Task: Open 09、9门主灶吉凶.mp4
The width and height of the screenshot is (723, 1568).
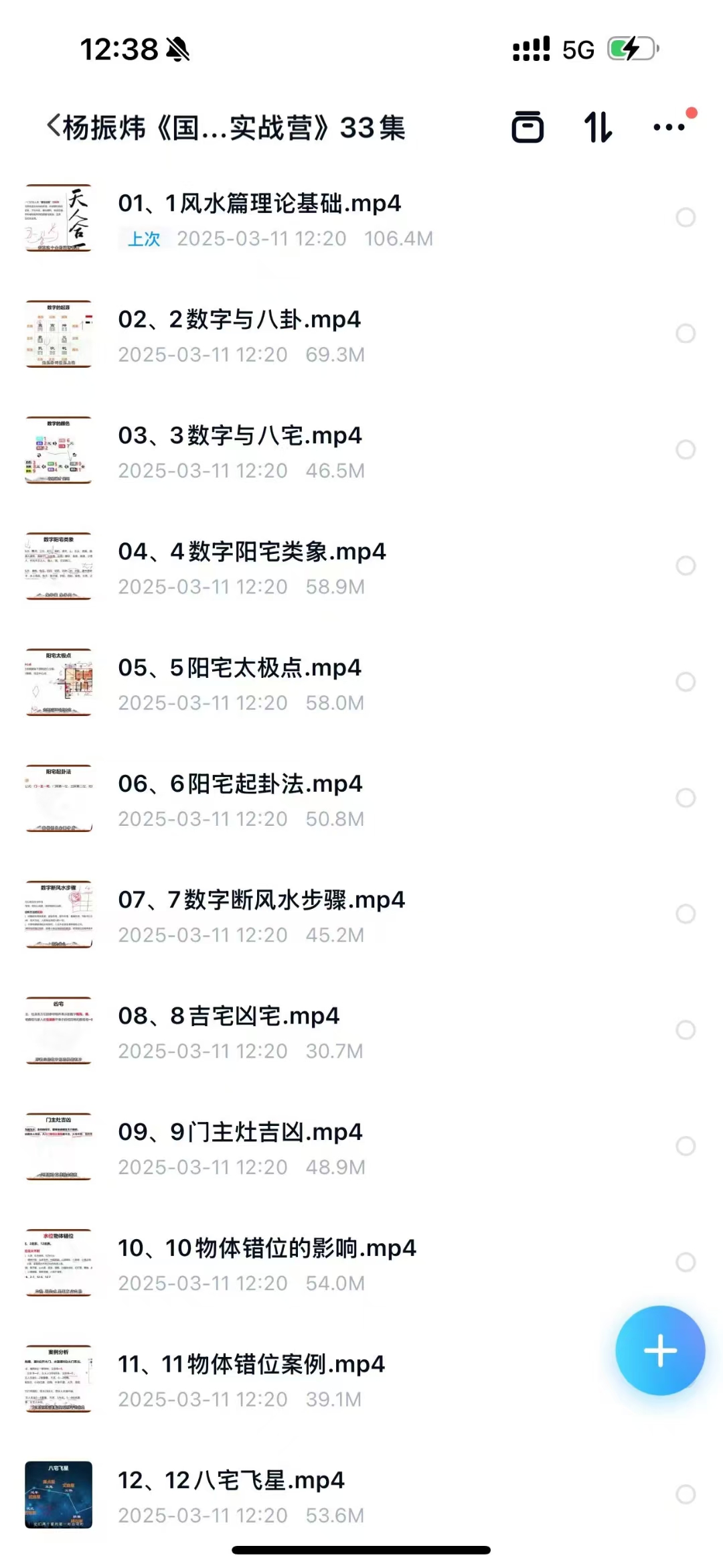Action: click(x=240, y=1132)
